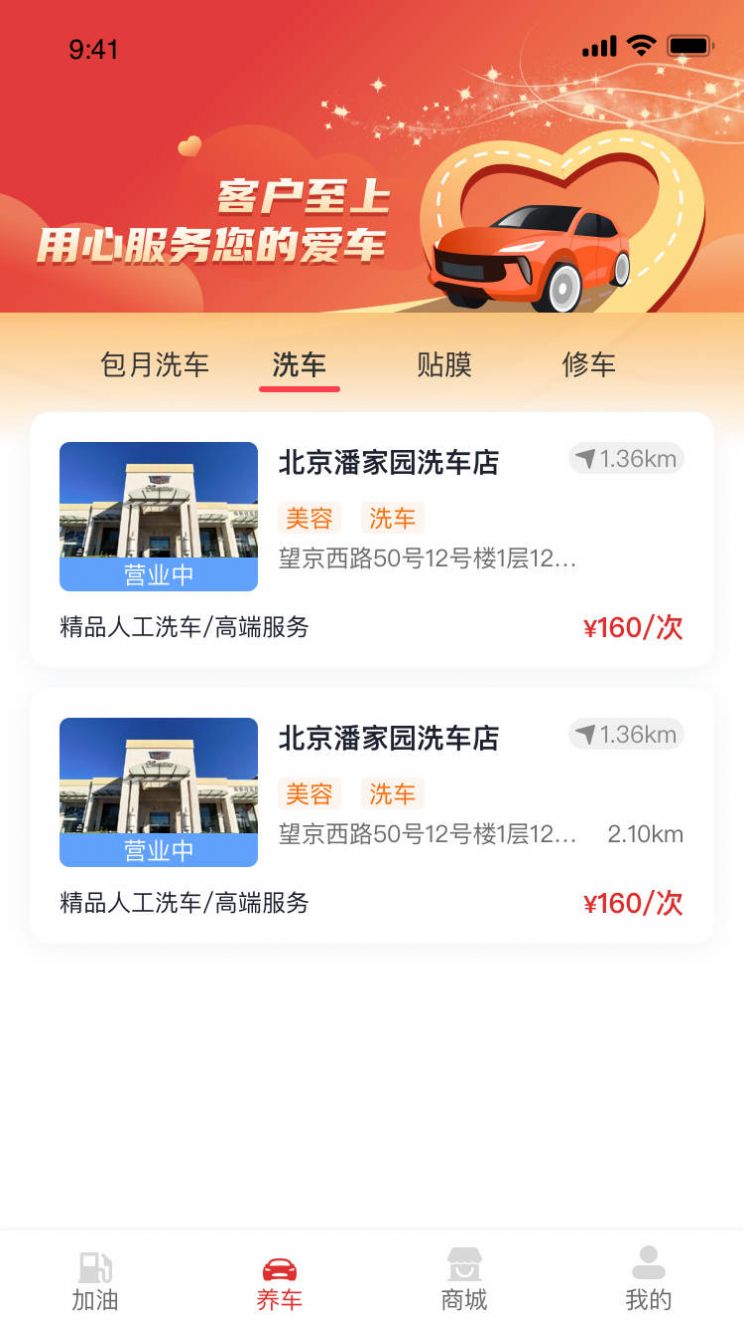
Task: Tap the battery icon in the status bar
Action: (691, 44)
